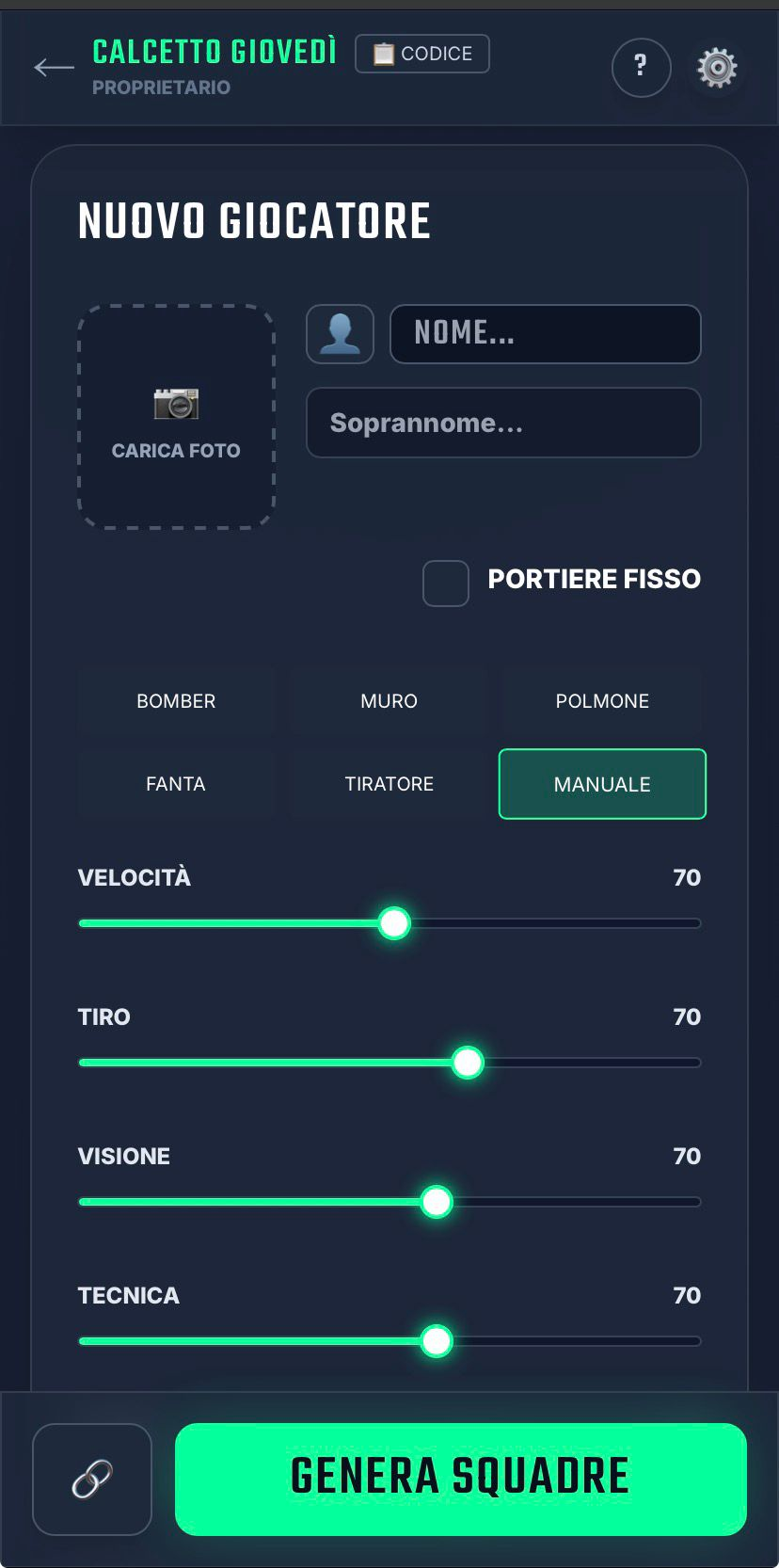Click the back arrow to exit the team
Image resolution: width=779 pixels, height=1568 pixels.
[x=52, y=67]
